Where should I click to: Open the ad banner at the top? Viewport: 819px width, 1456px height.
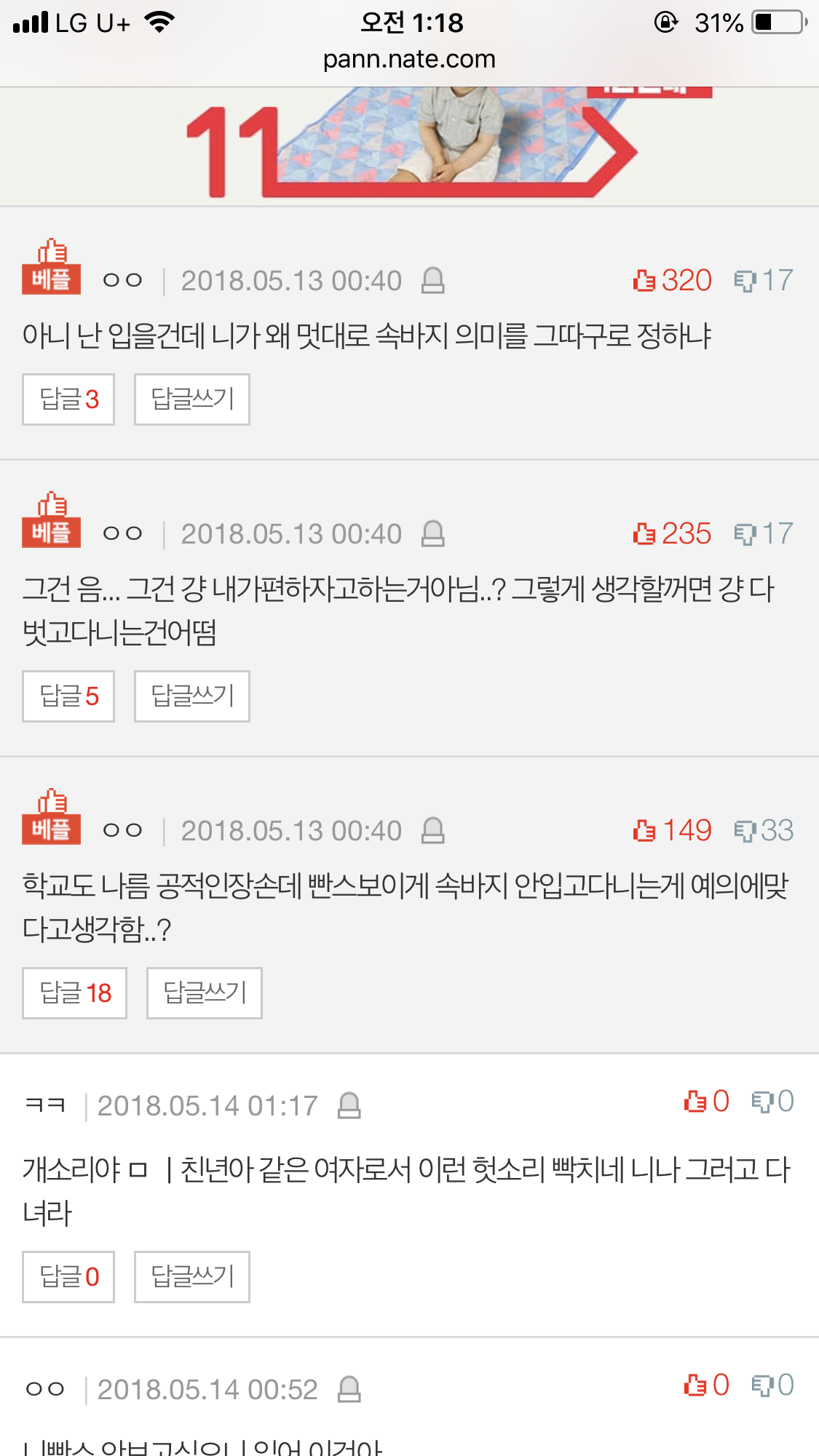click(x=409, y=146)
